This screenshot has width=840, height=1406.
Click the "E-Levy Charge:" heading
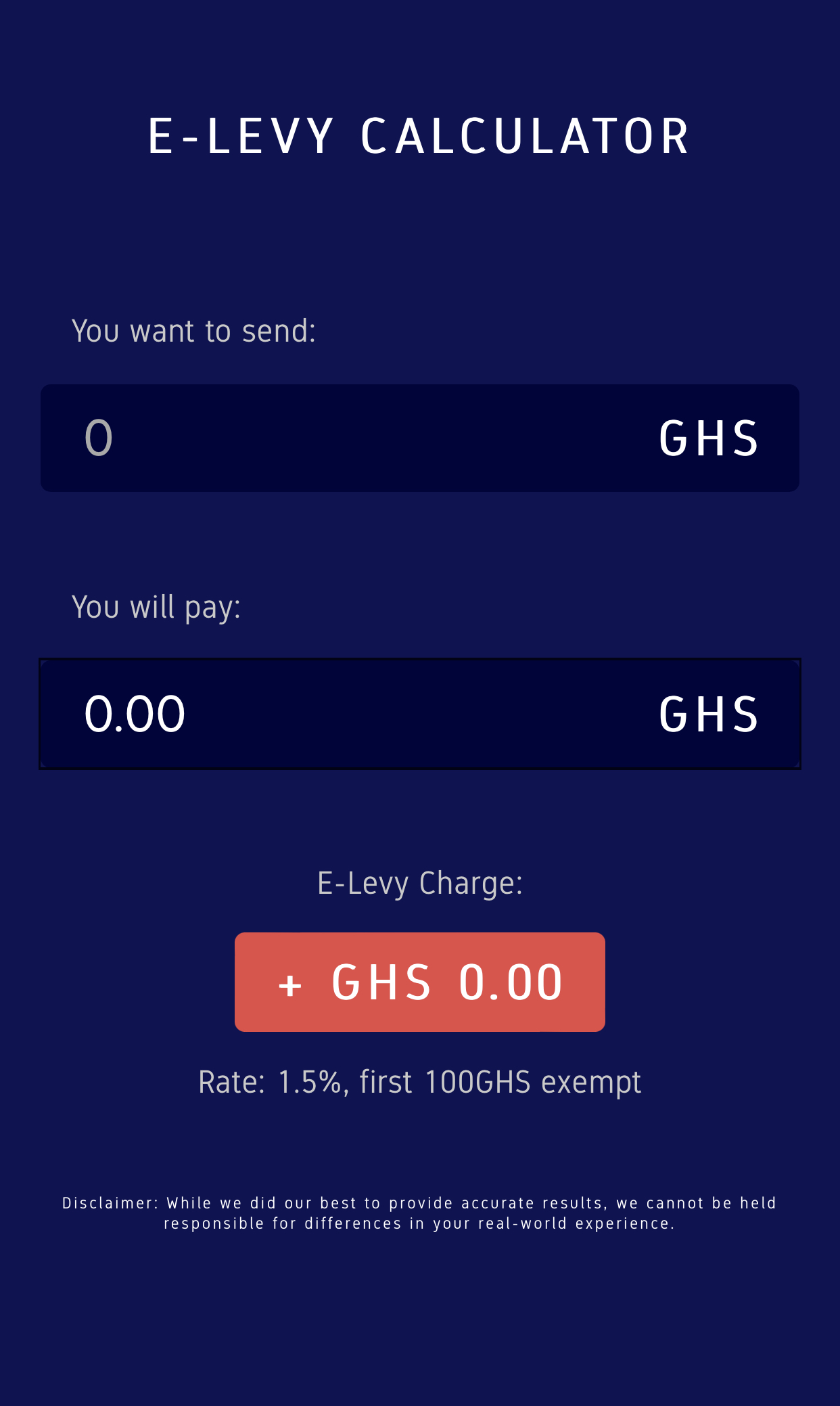[420, 882]
